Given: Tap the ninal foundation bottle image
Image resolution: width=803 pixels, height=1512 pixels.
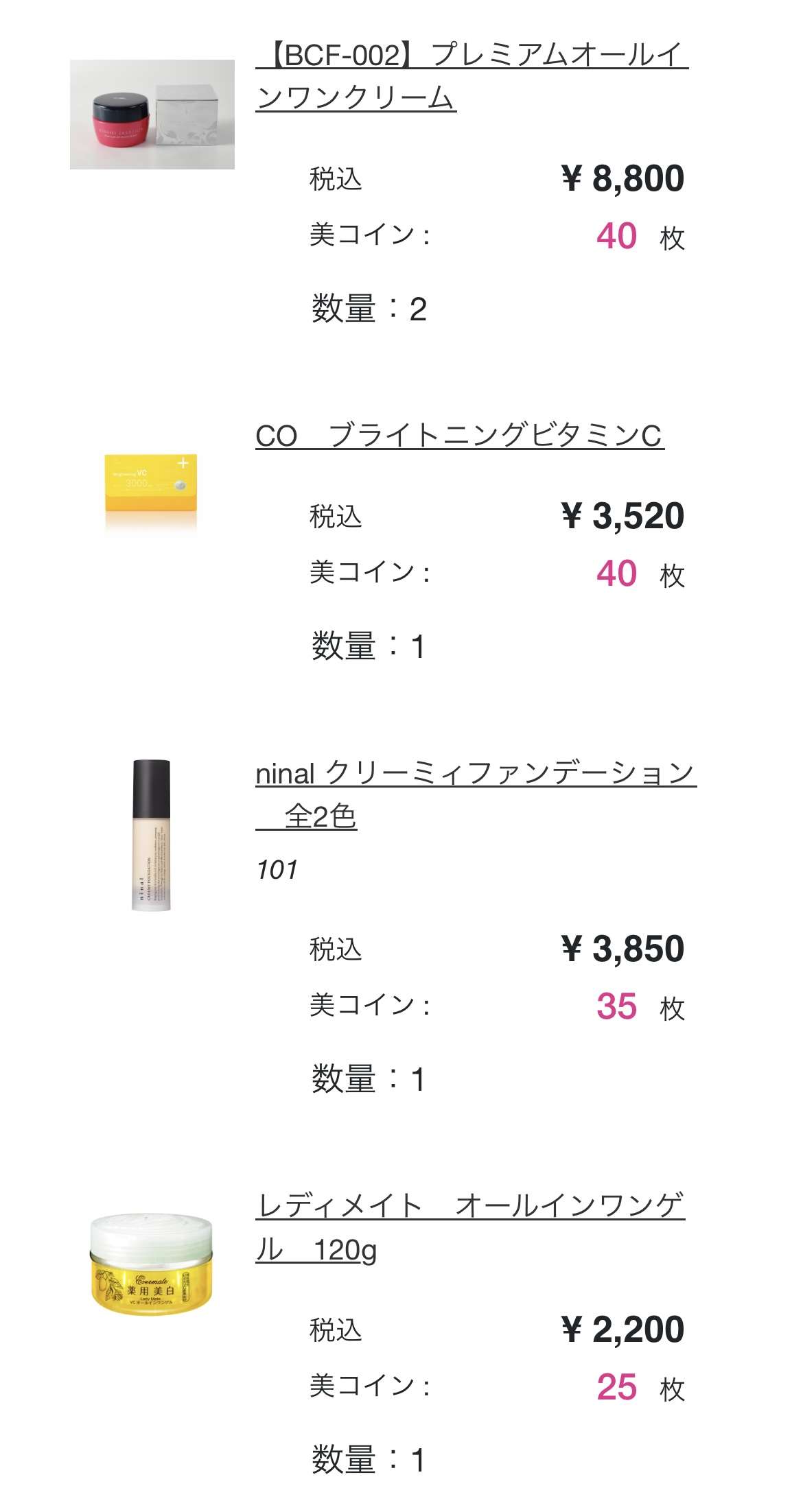Looking at the screenshot, I should pyautogui.click(x=151, y=835).
